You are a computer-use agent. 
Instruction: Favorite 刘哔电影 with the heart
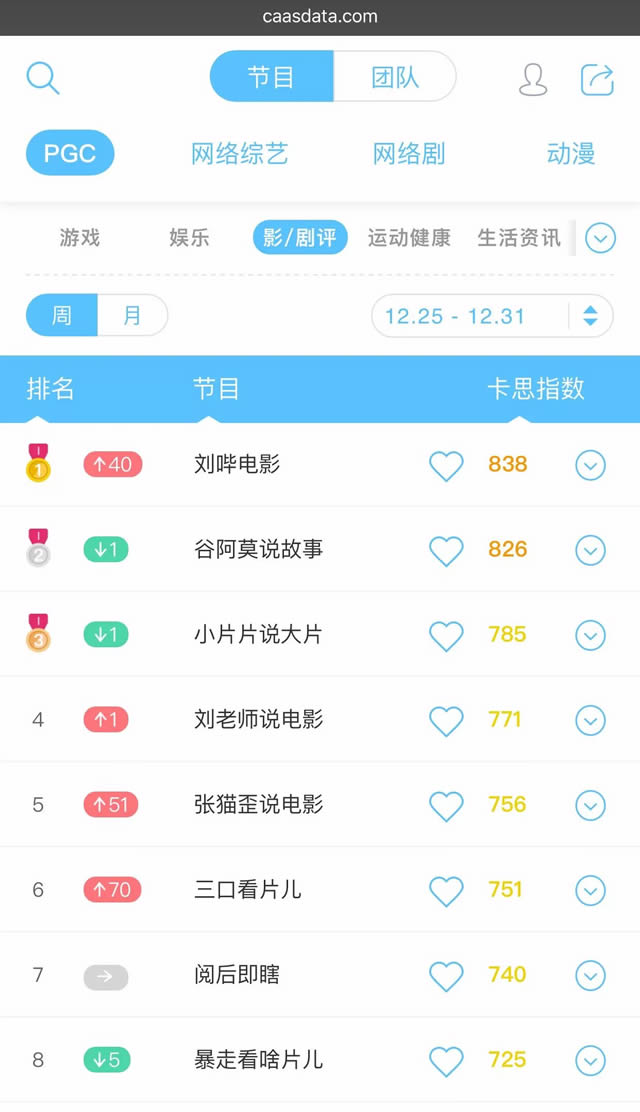click(x=446, y=465)
